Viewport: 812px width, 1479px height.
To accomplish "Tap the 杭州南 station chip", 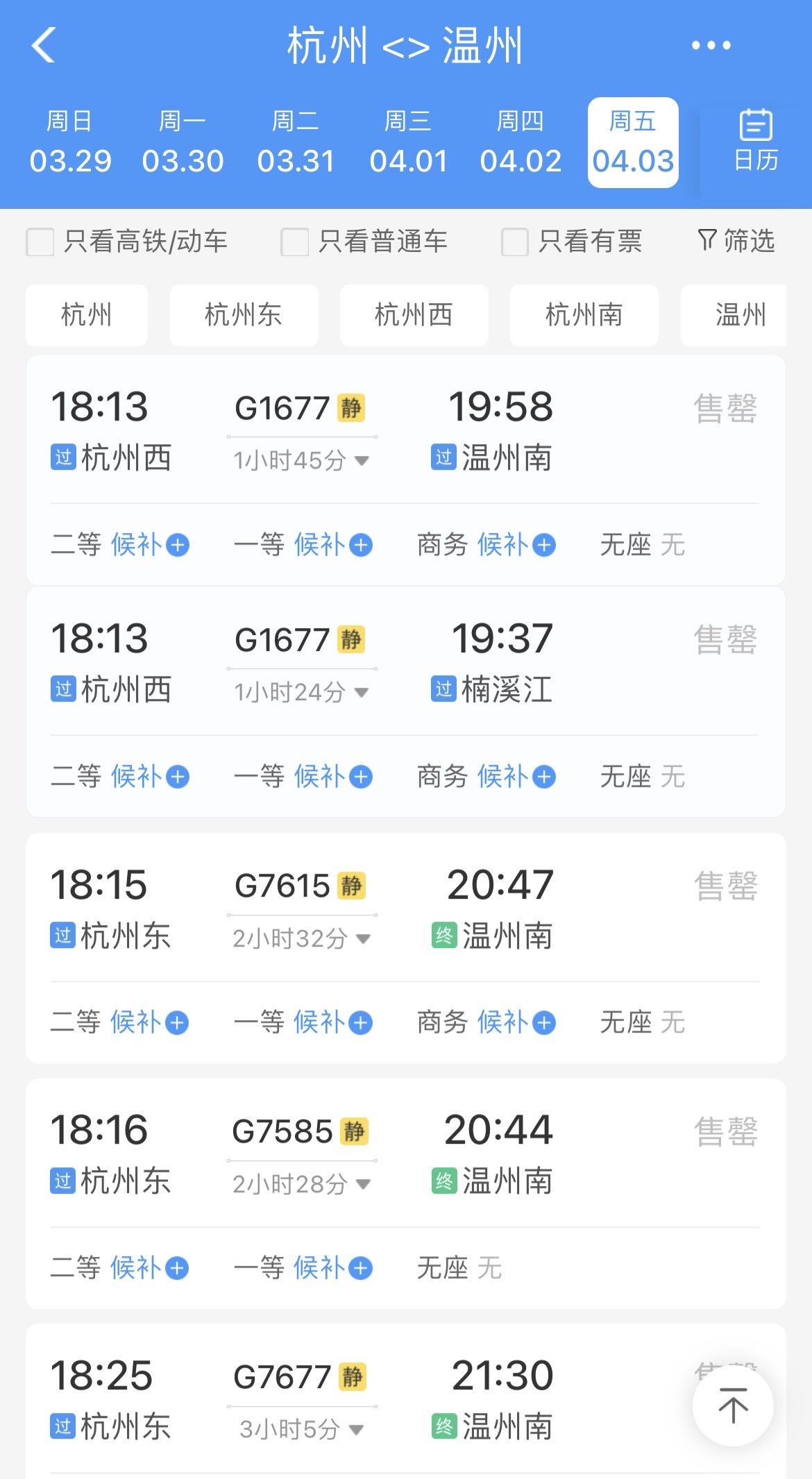I will point(584,315).
